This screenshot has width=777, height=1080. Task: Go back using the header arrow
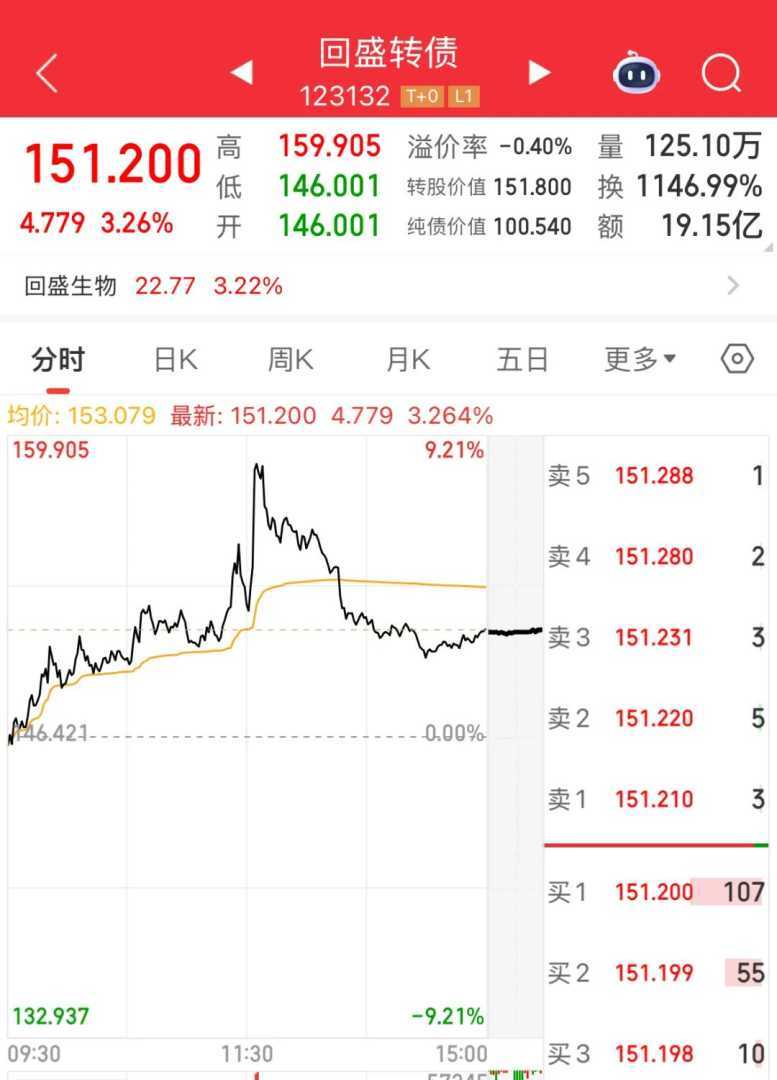47,73
